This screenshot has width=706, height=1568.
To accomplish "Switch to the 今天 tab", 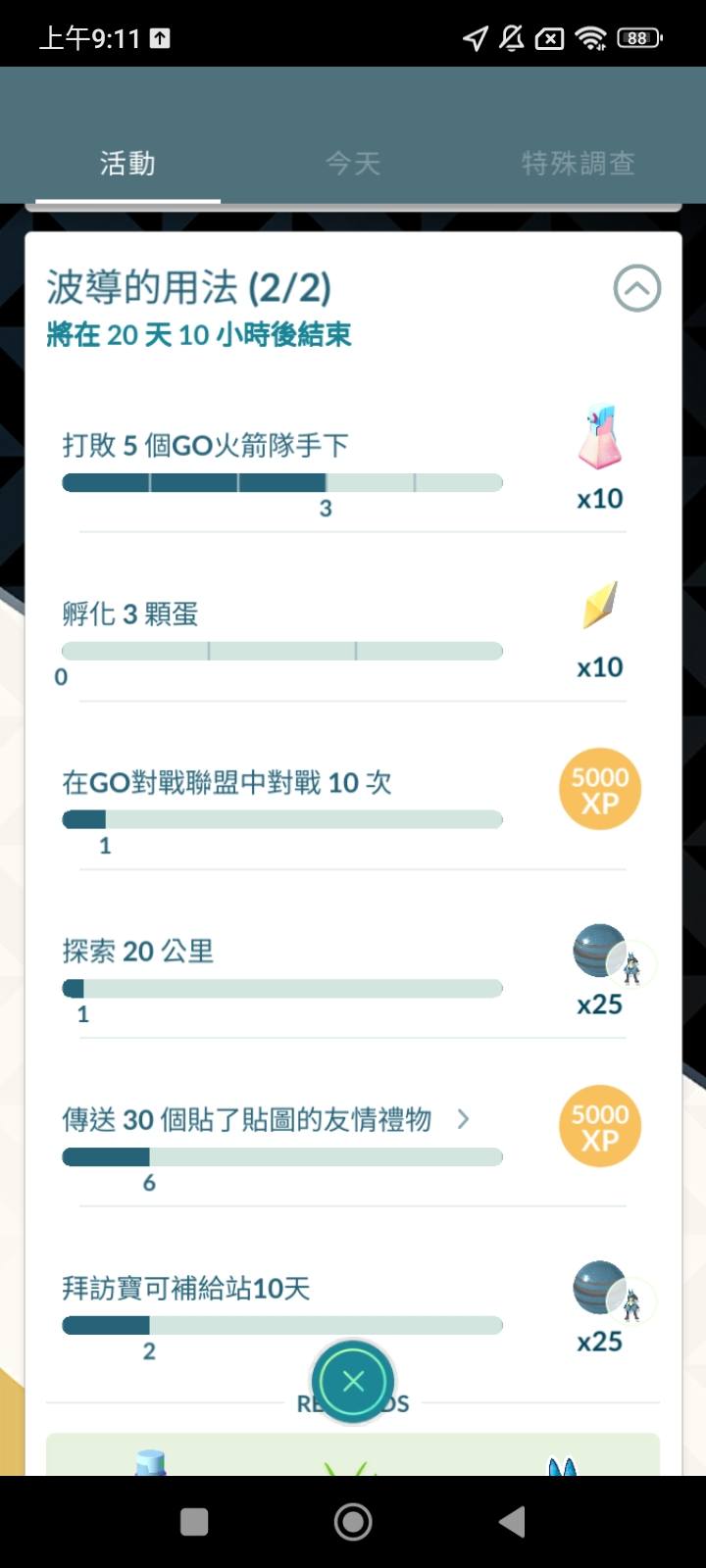I will [x=353, y=163].
